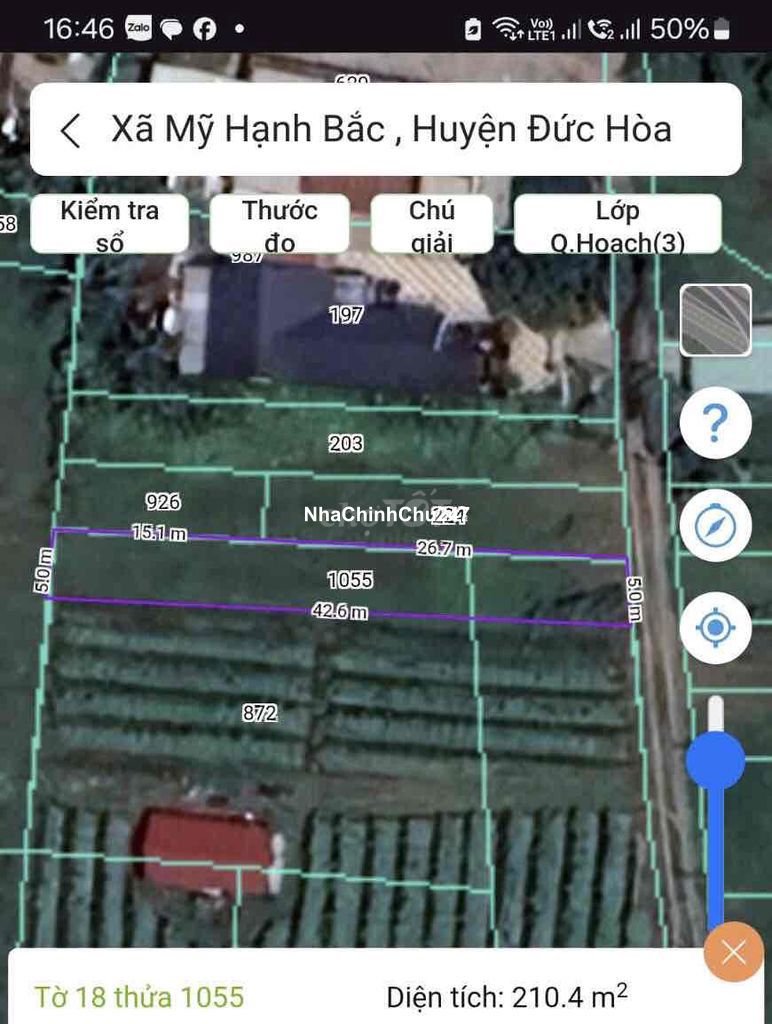Tap the blue layer opacity slider
The image size is (772, 1024).
coord(715,761)
